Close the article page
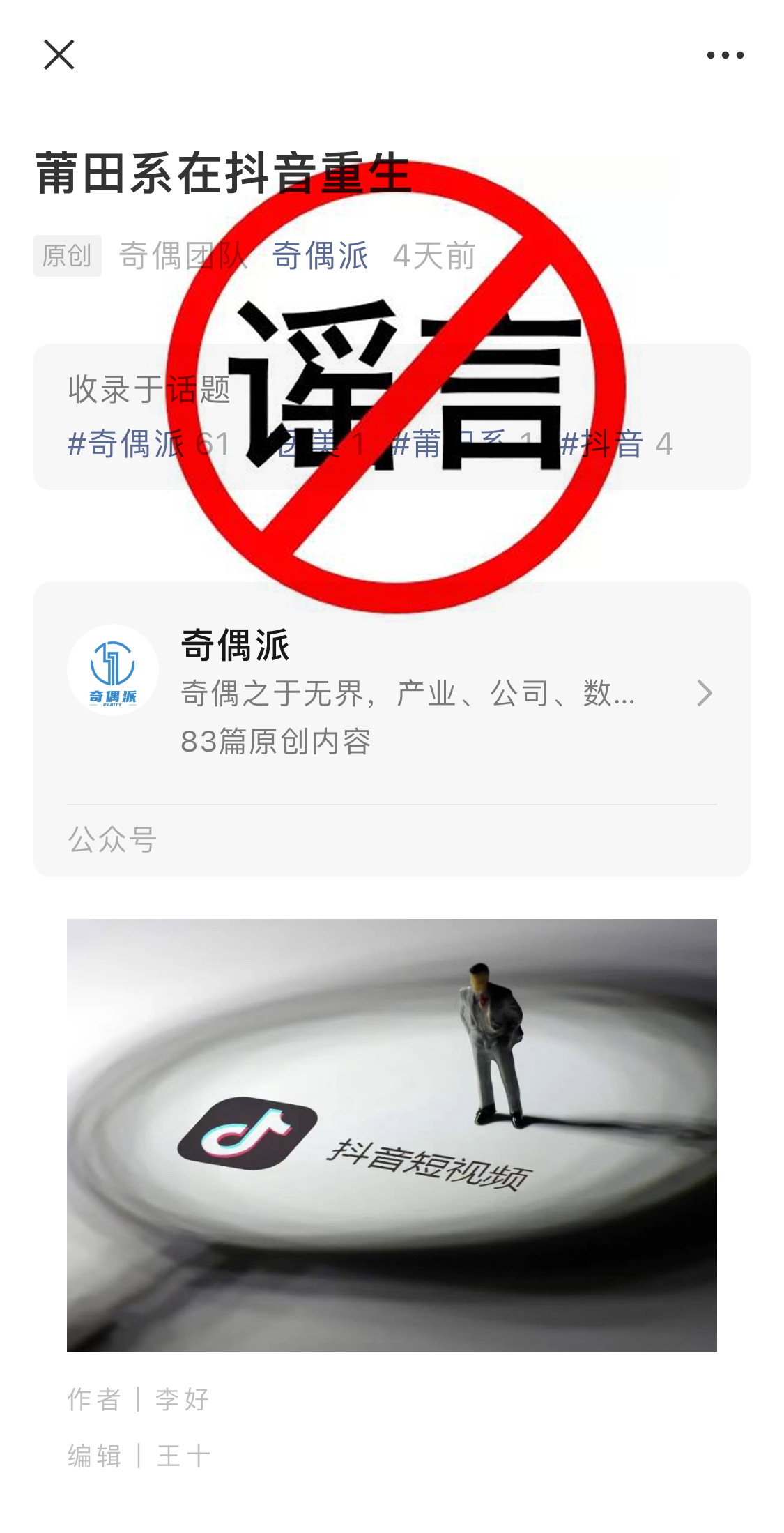The width and height of the screenshot is (784, 1533). pyautogui.click(x=59, y=54)
